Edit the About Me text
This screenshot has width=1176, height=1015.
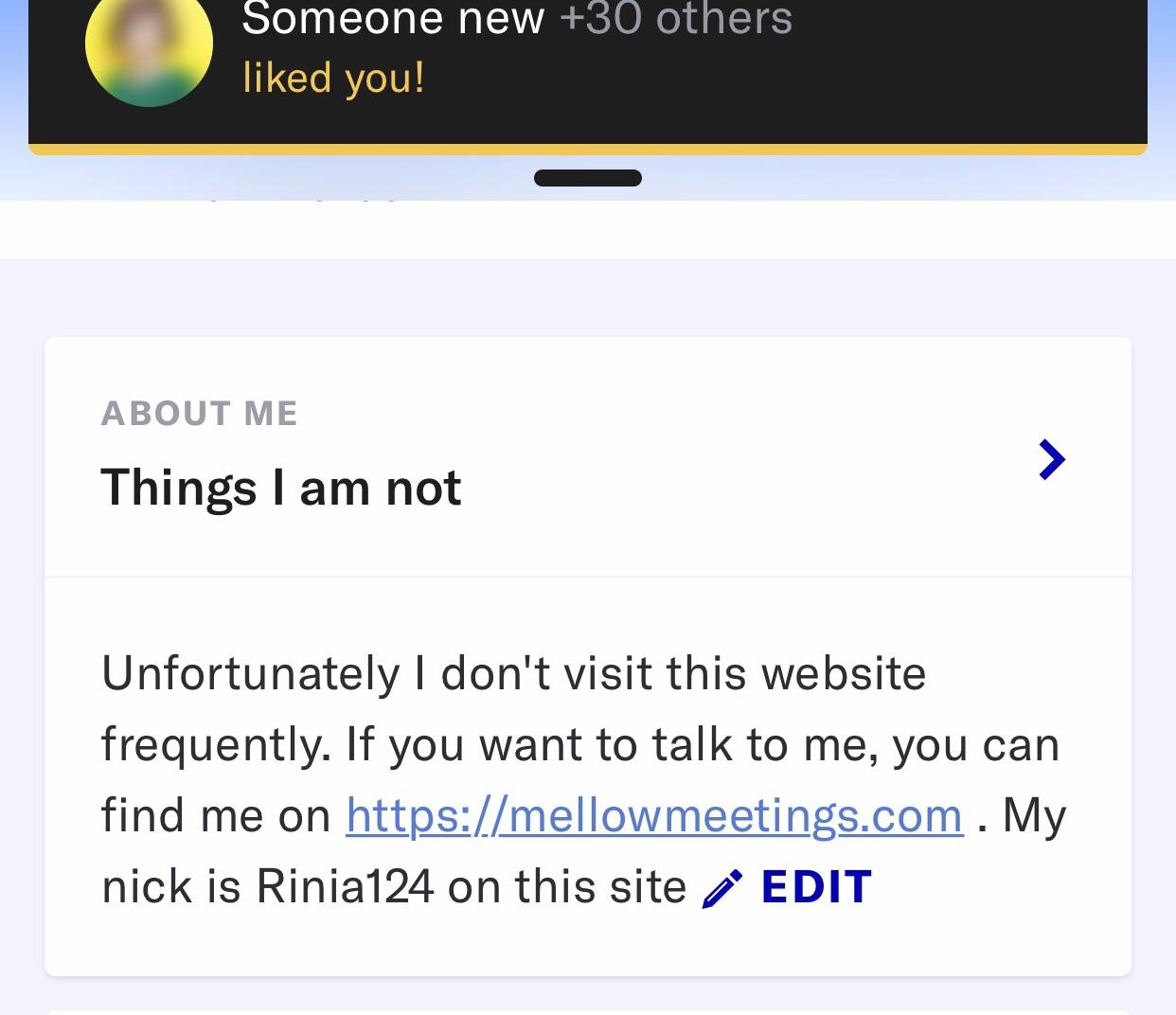[788, 887]
